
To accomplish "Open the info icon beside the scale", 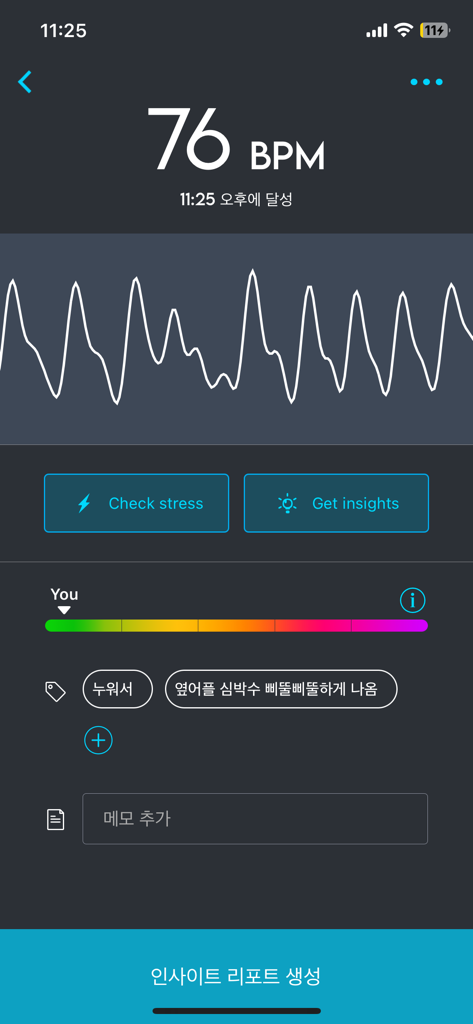I will click(412, 600).
